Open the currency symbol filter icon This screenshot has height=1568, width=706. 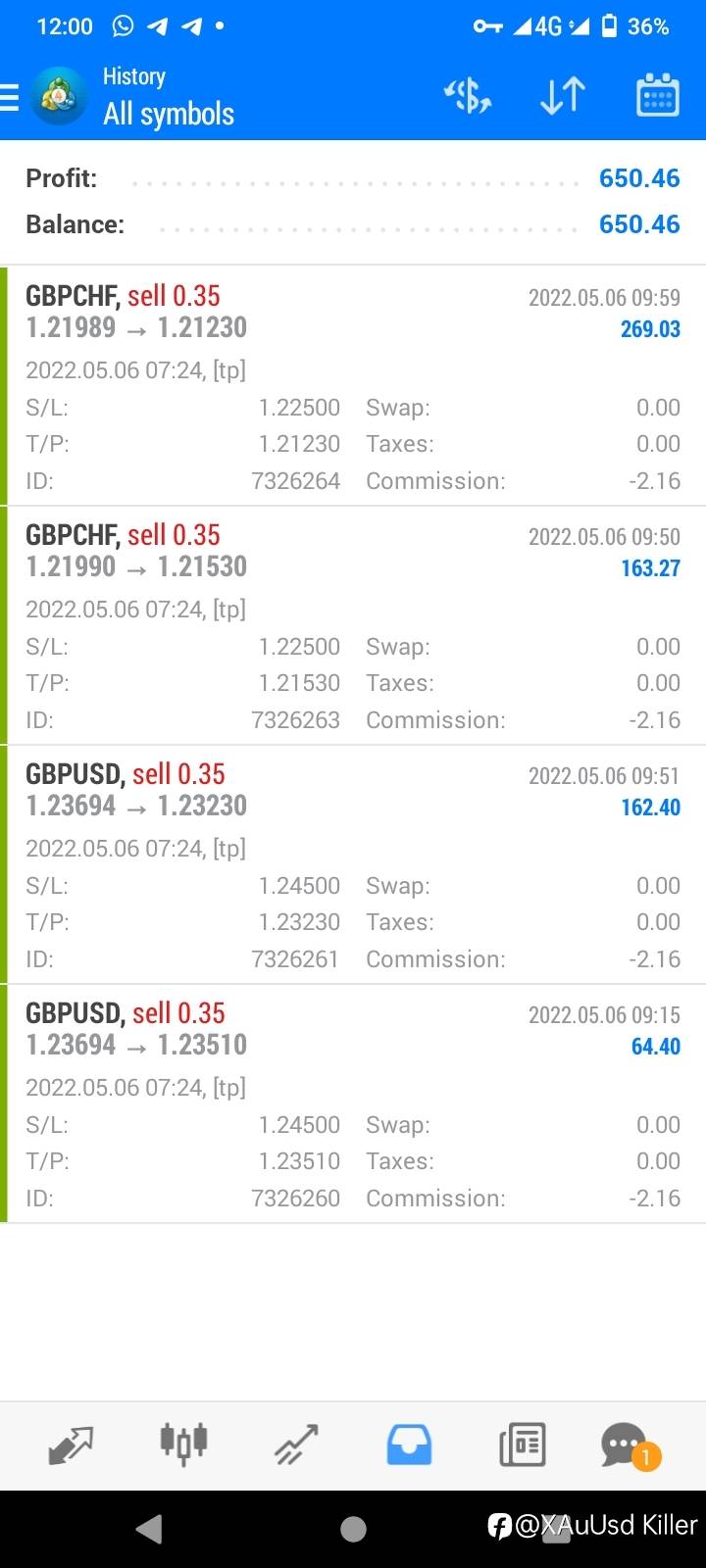pyautogui.click(x=468, y=96)
